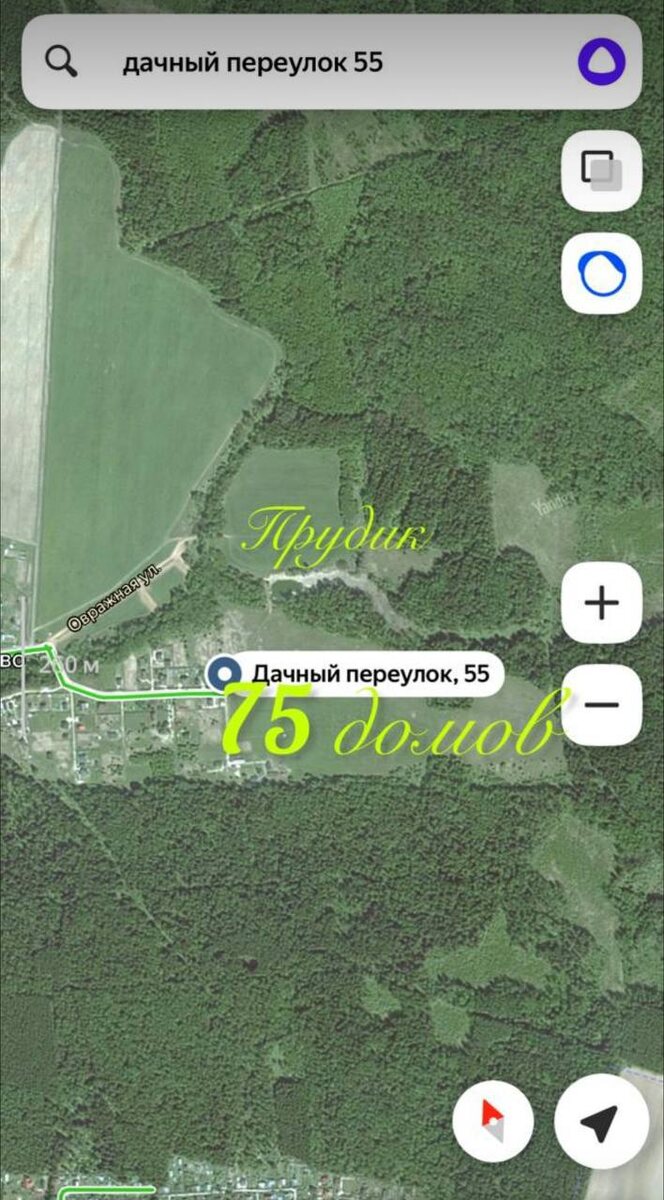Zoom out with the minus button

[x=601, y=705]
